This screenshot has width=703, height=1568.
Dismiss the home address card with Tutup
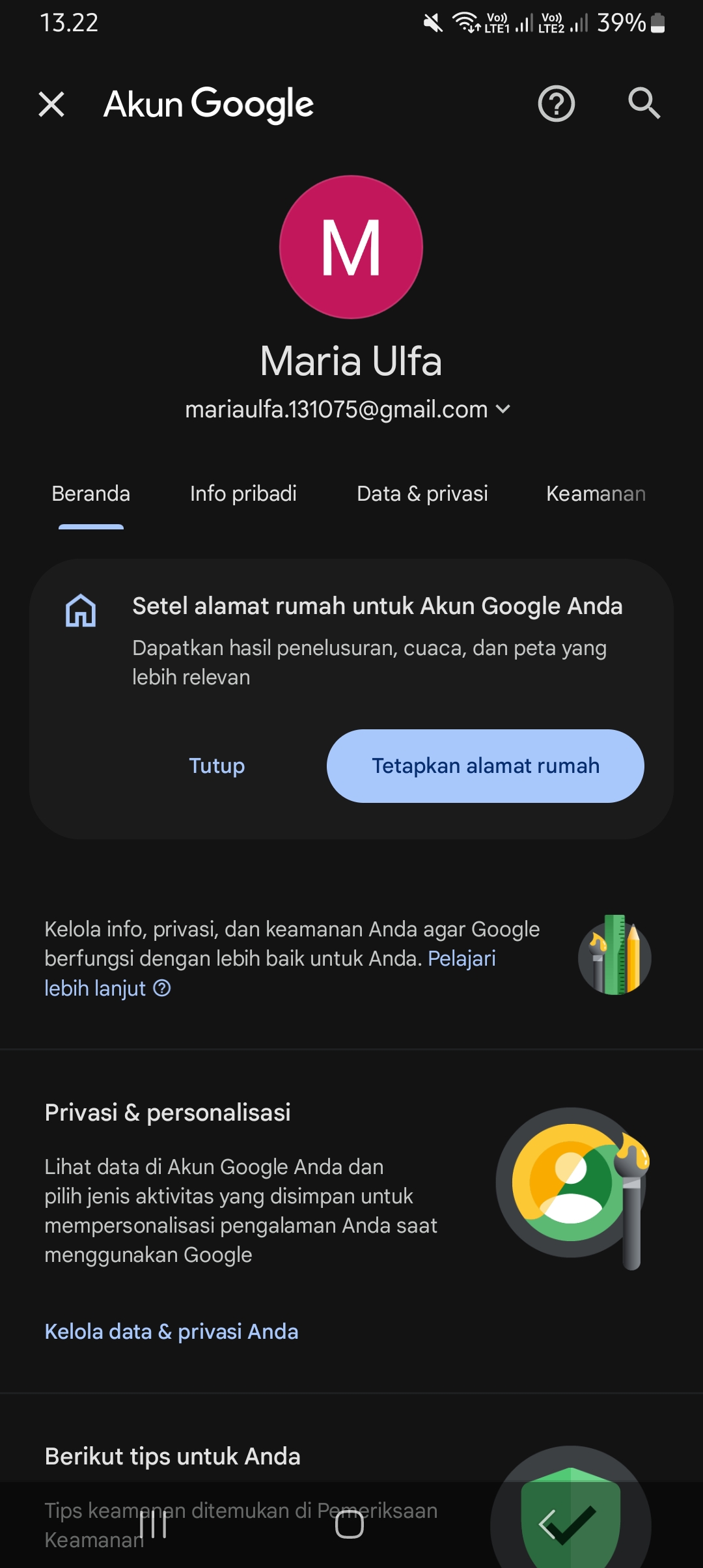click(217, 766)
